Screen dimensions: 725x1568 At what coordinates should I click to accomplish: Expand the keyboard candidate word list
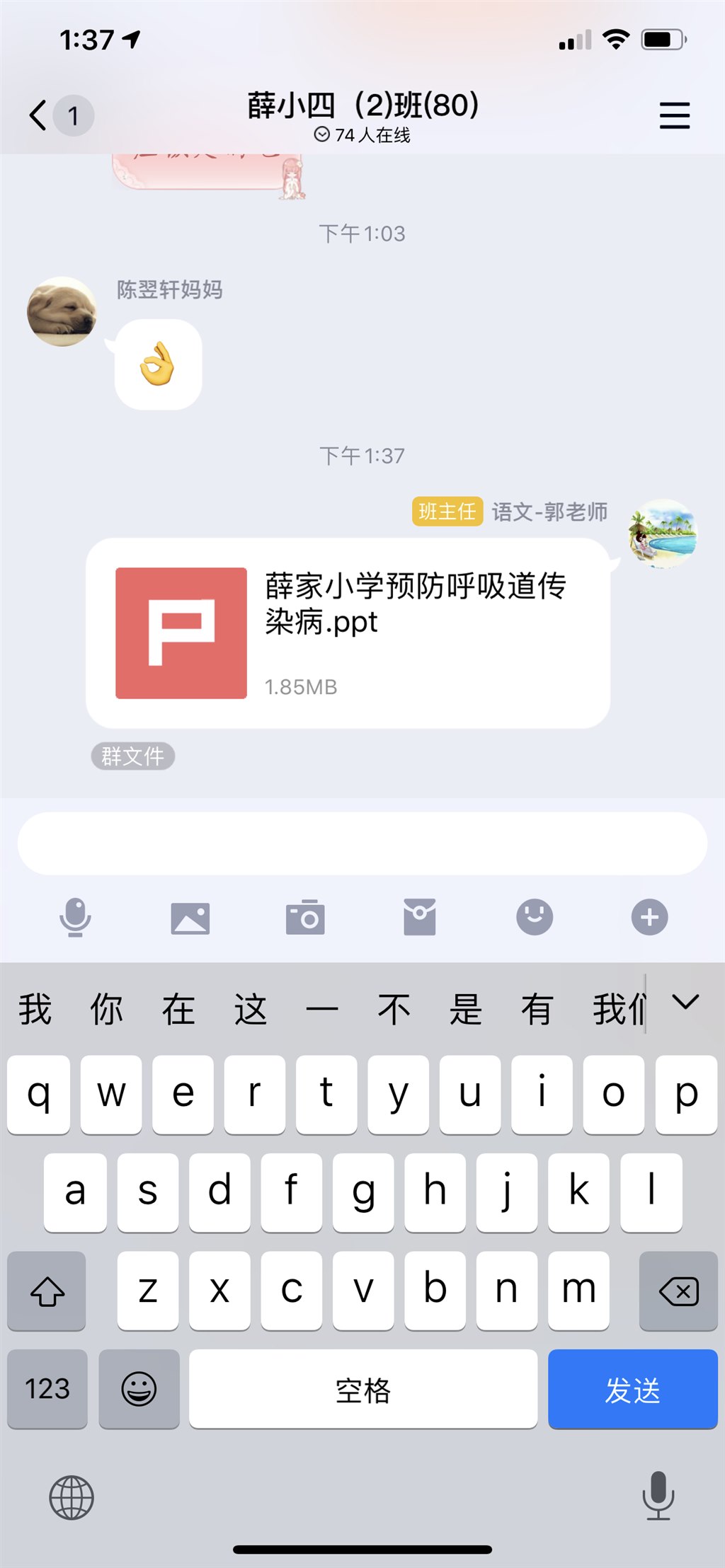click(685, 1003)
